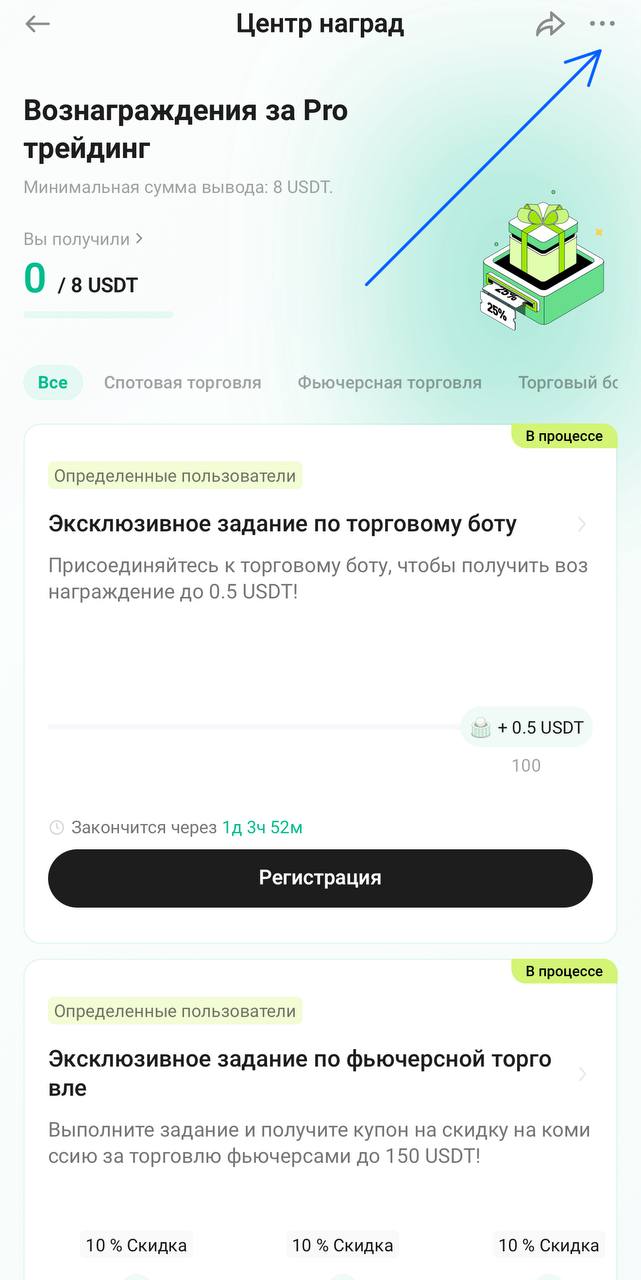Open the three-dot overflow menu
Image resolution: width=641 pixels, height=1280 pixels.
(x=602, y=24)
